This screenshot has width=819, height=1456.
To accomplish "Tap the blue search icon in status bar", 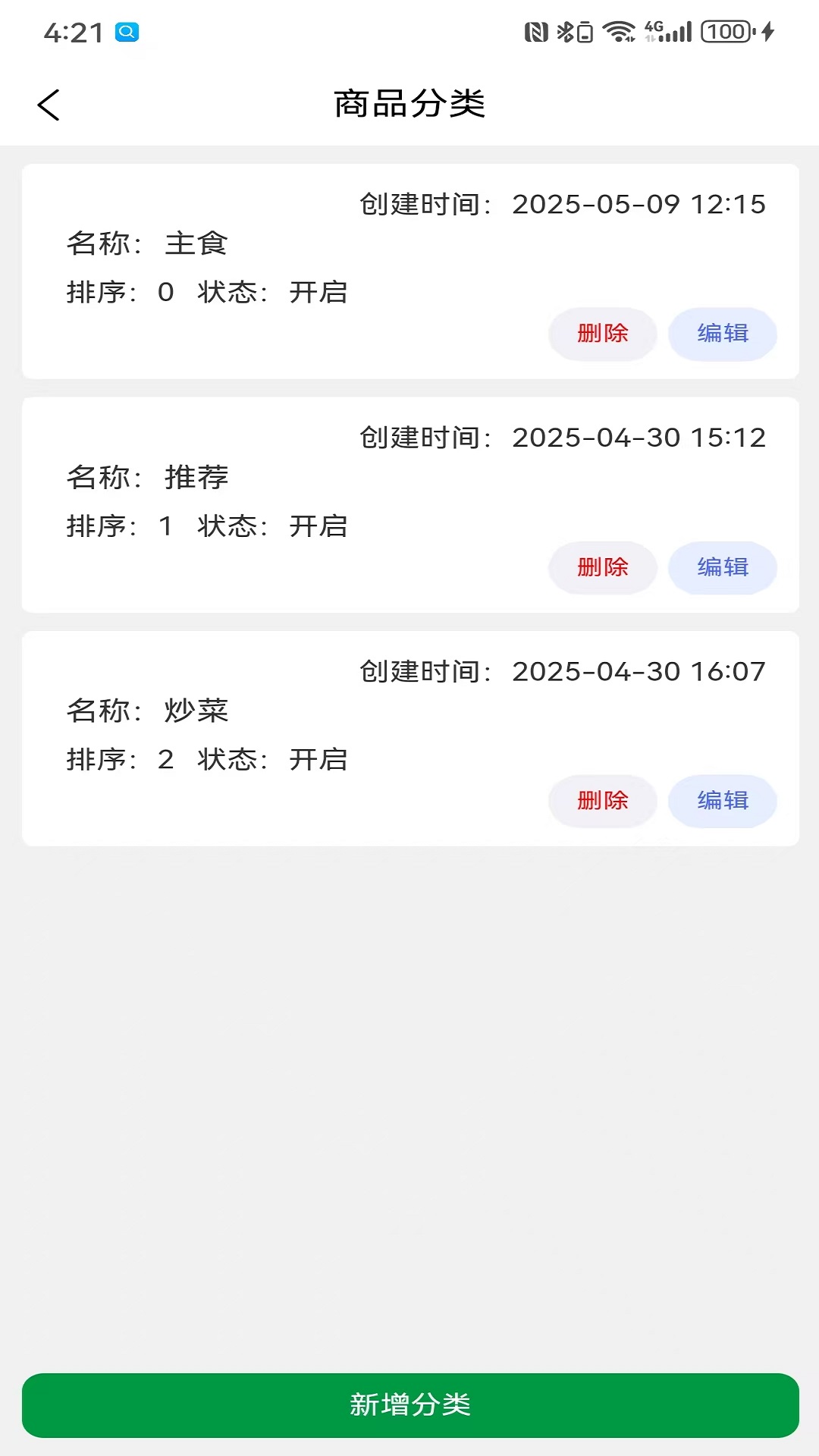I will tap(126, 32).
